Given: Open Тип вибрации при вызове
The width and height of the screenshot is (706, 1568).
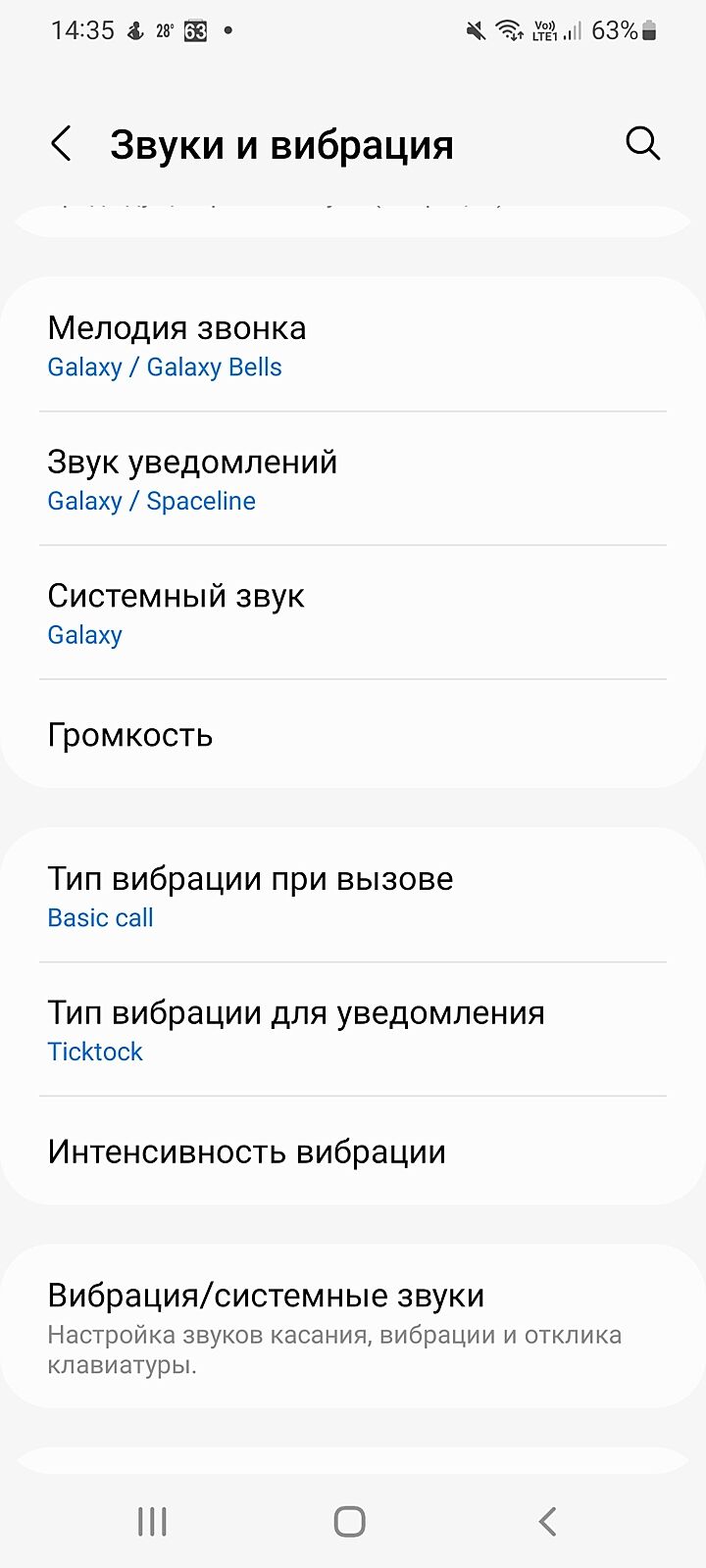Looking at the screenshot, I should [353, 897].
